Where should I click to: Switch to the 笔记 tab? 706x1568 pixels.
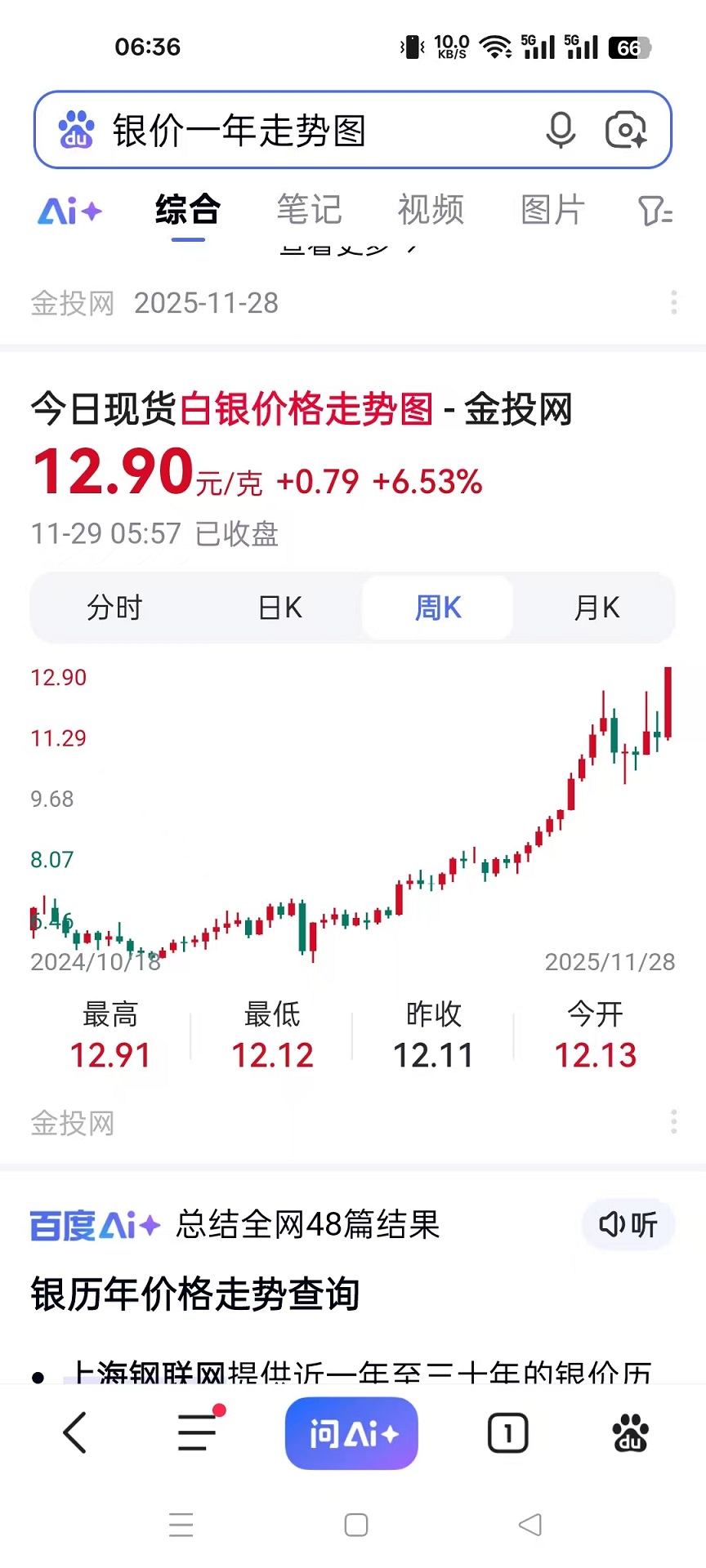pos(309,210)
